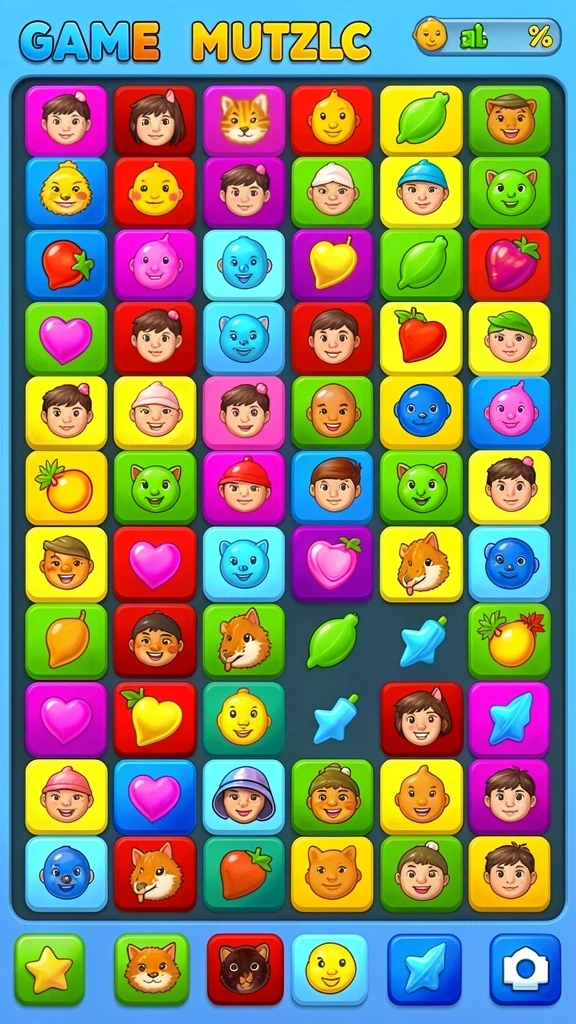The width and height of the screenshot is (576, 1024).
Task: Tap the boy with blue beanie tile
Action: pyautogui.click(x=421, y=192)
